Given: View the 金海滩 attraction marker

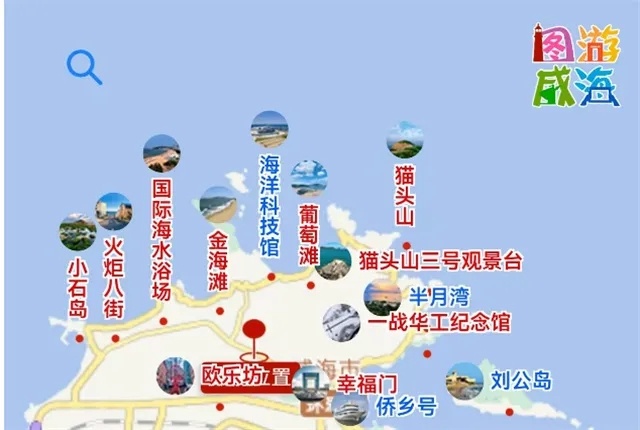Looking at the screenshot, I should pyautogui.click(x=217, y=205).
